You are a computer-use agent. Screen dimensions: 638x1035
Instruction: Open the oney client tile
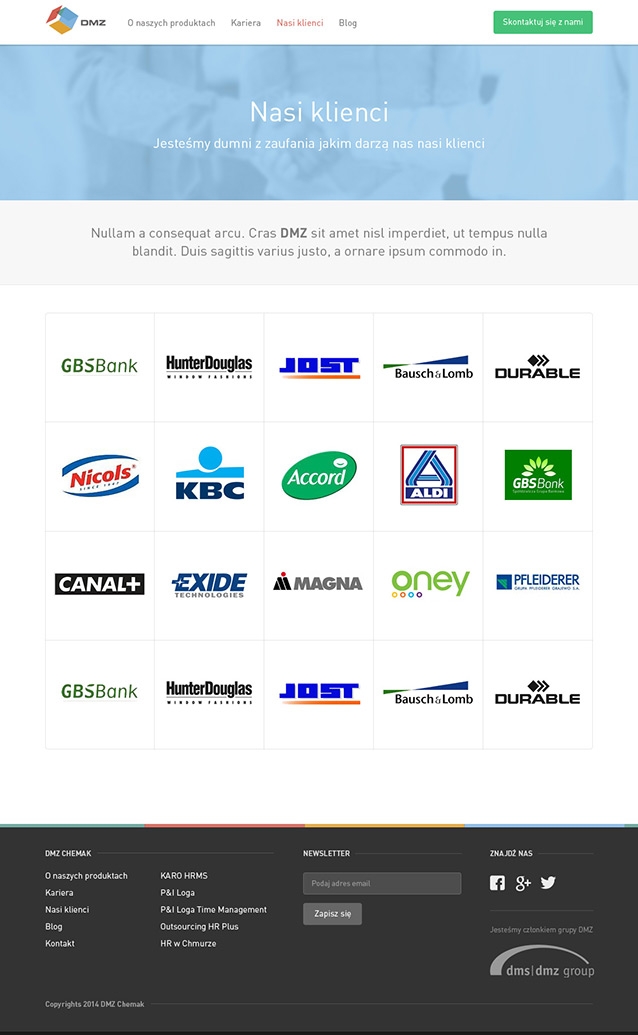(430, 584)
